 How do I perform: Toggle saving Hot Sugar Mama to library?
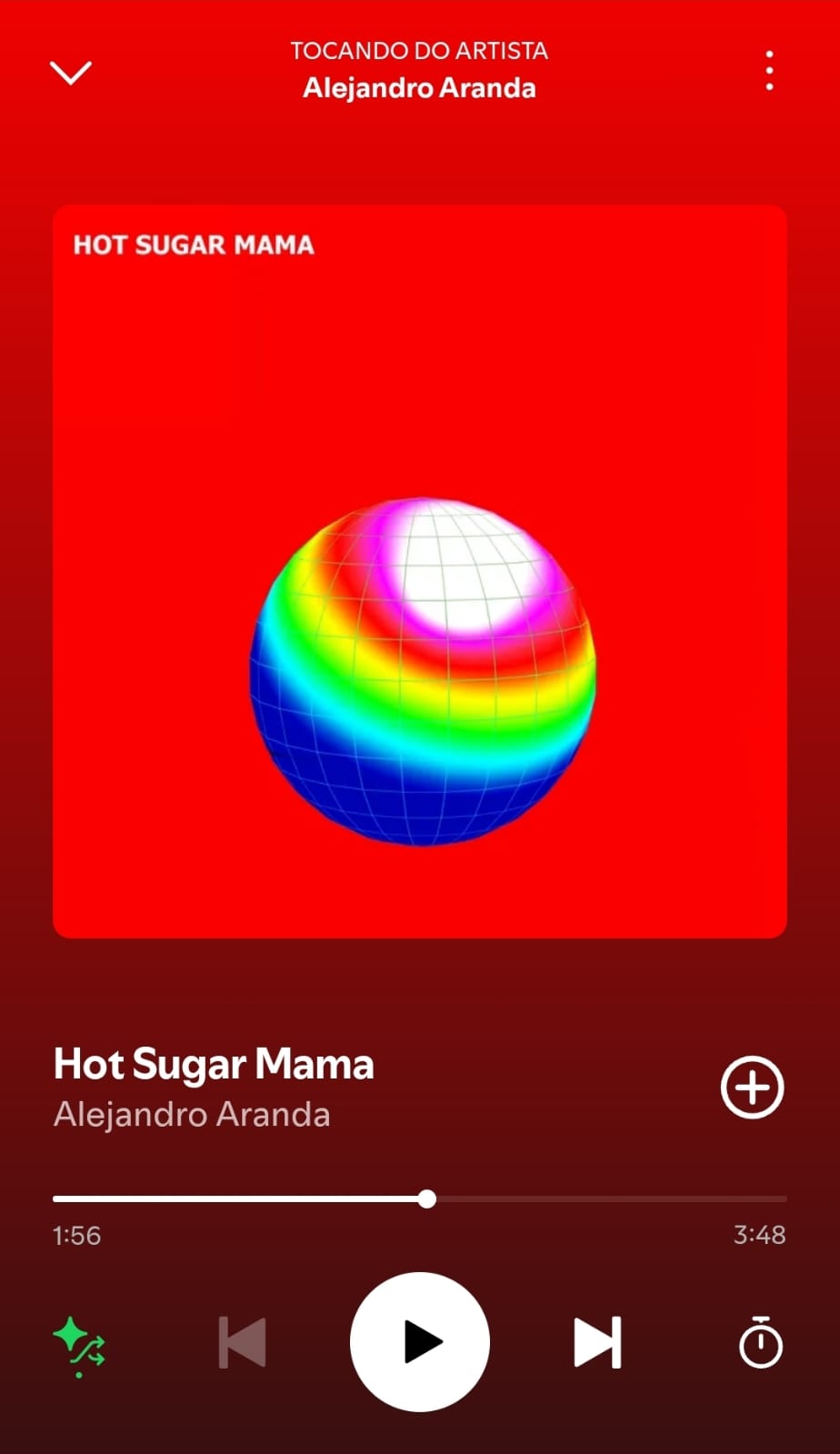click(751, 1087)
